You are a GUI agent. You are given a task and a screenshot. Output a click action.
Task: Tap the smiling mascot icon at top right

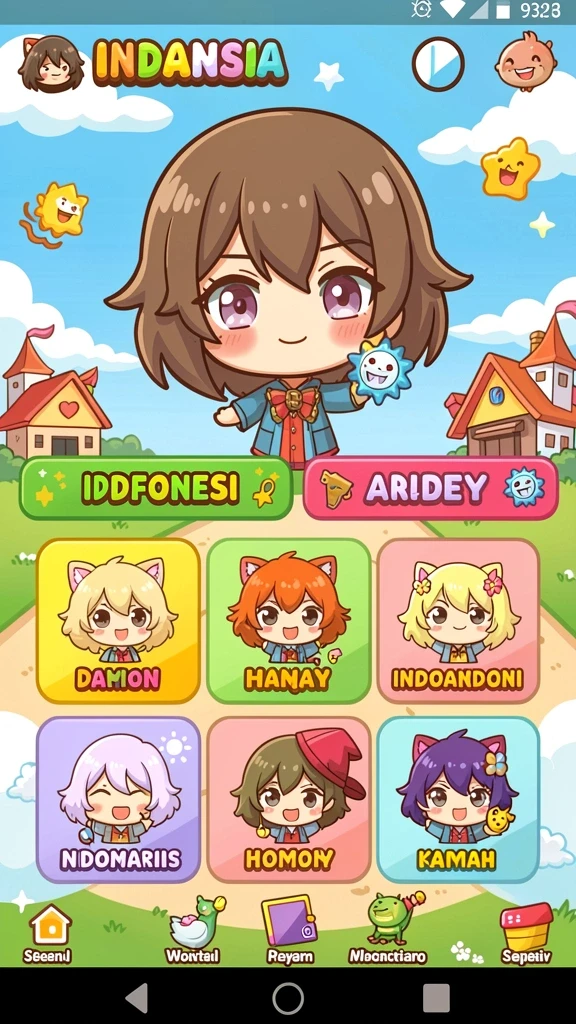(526, 62)
